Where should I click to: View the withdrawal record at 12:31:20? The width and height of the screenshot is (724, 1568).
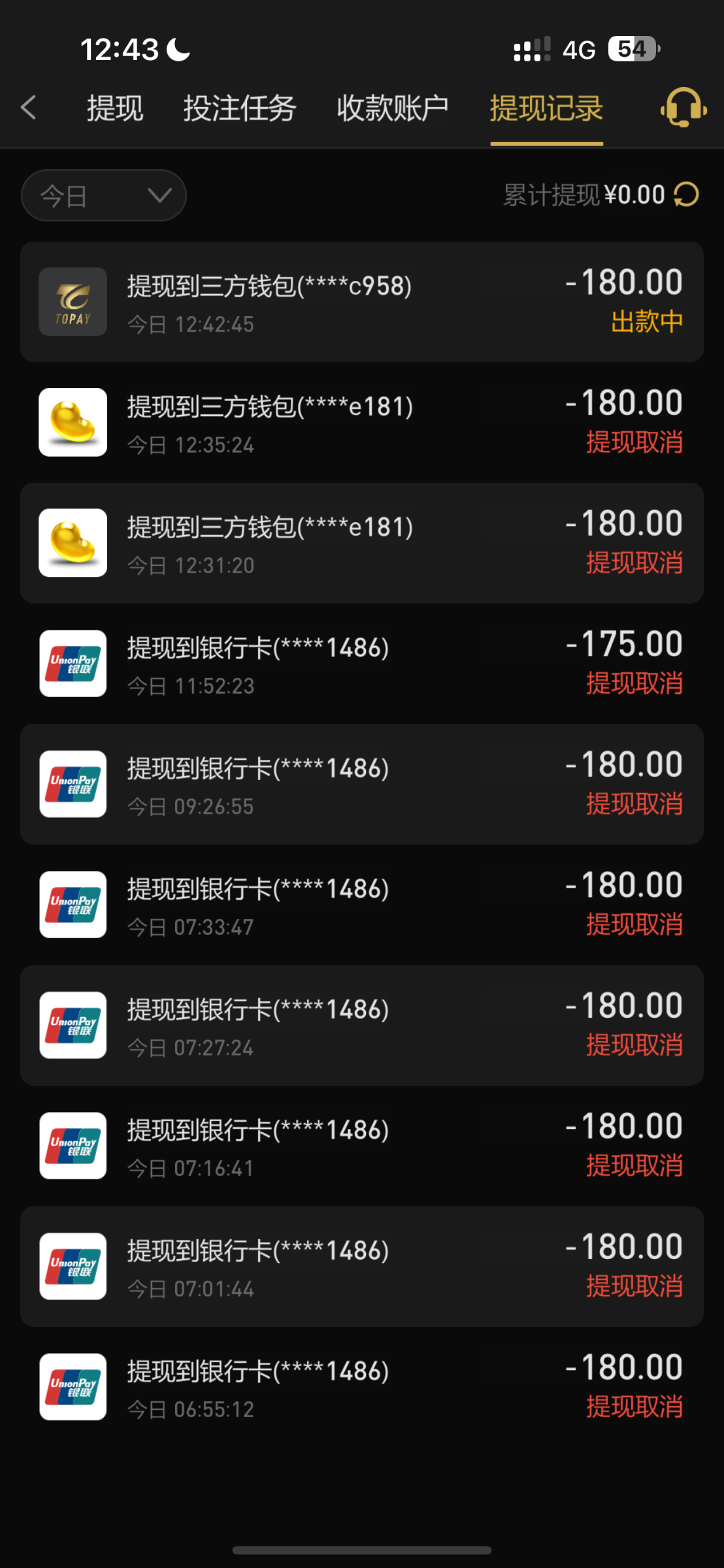362,543
